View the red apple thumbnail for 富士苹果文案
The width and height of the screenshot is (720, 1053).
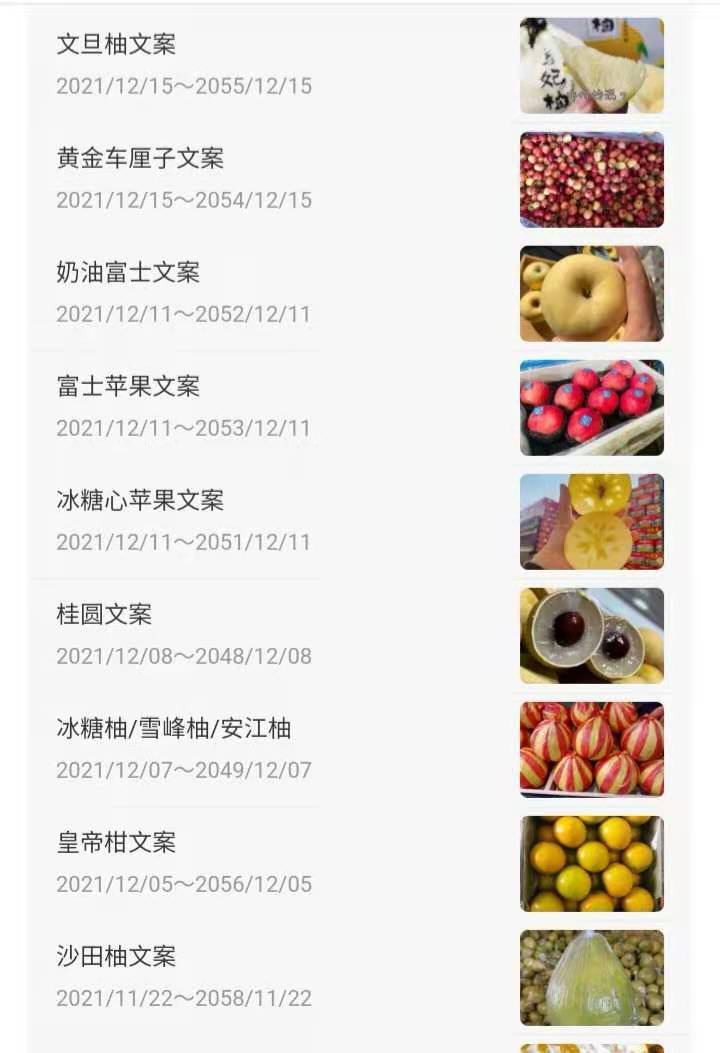pyautogui.click(x=591, y=407)
